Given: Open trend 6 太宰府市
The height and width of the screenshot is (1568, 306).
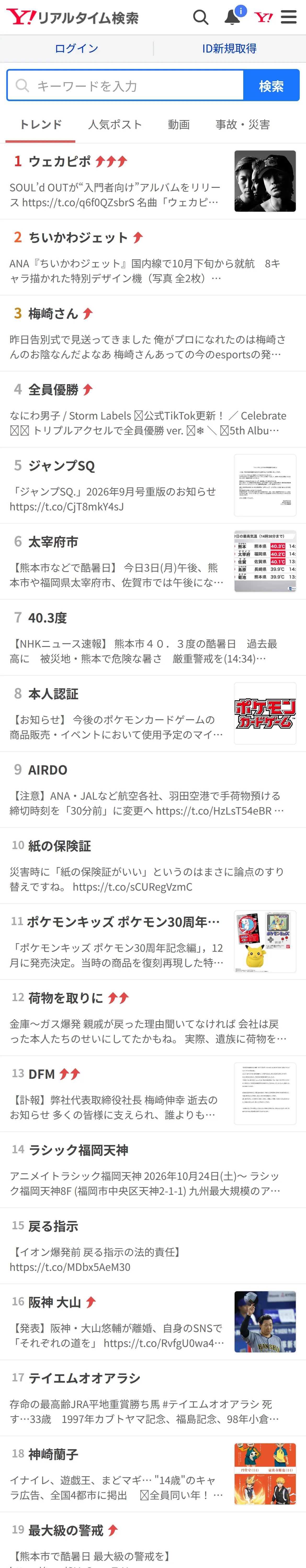Looking at the screenshot, I should (153, 561).
